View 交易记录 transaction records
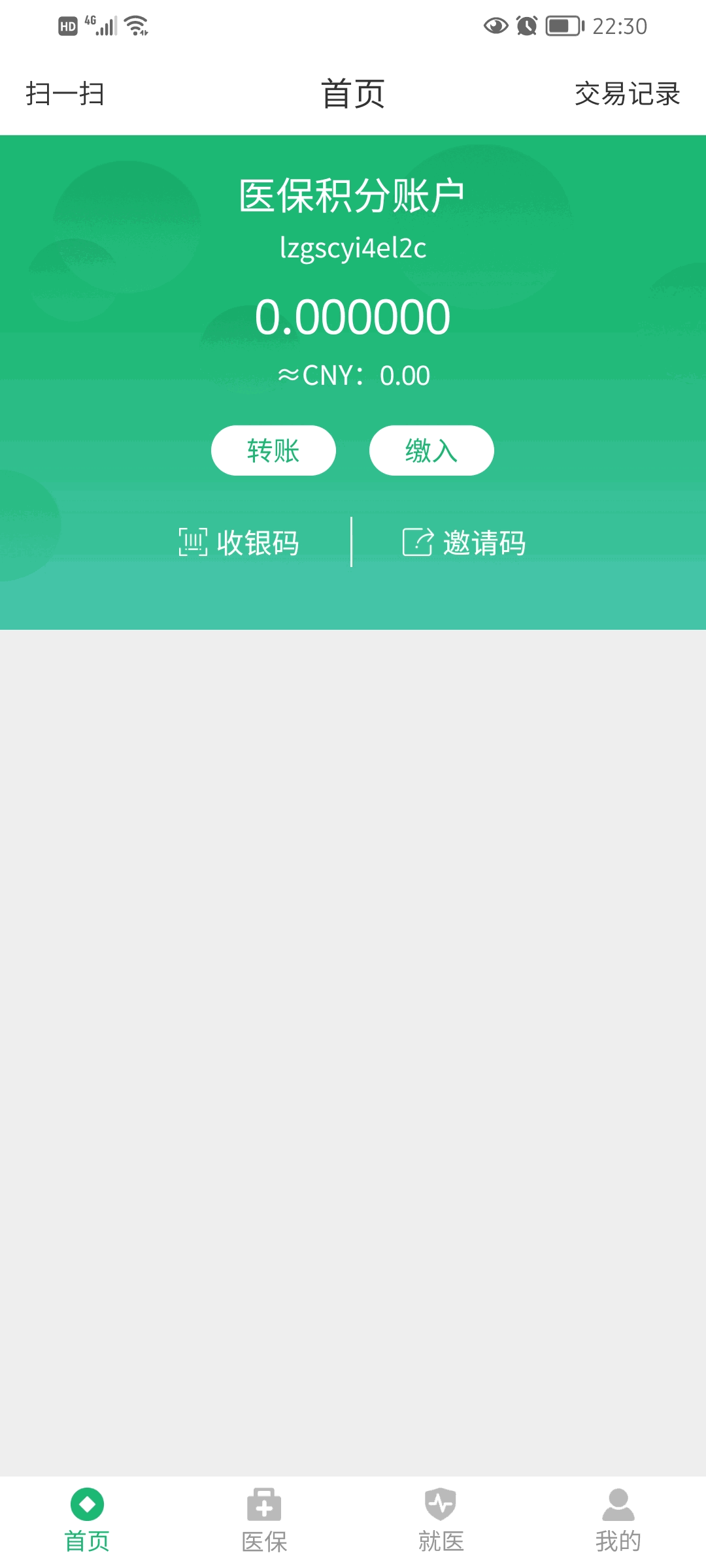Image resolution: width=706 pixels, height=1568 pixels. (628, 95)
